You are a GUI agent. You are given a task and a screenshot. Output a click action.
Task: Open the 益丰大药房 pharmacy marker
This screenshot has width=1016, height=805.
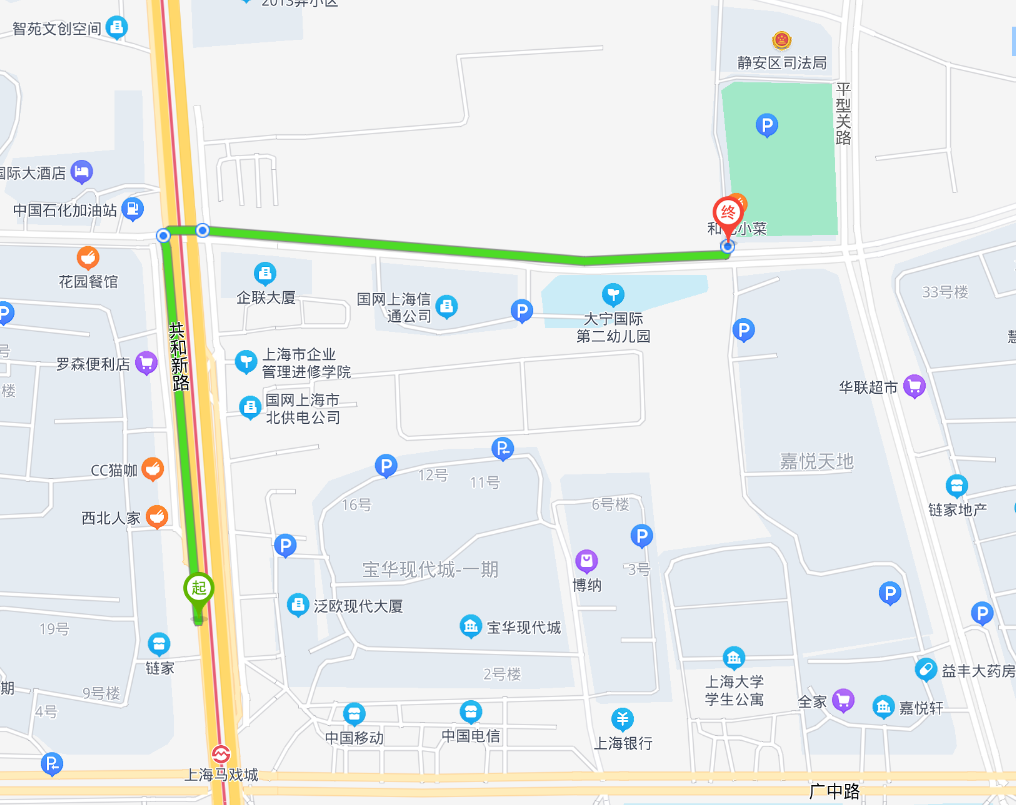click(927, 669)
